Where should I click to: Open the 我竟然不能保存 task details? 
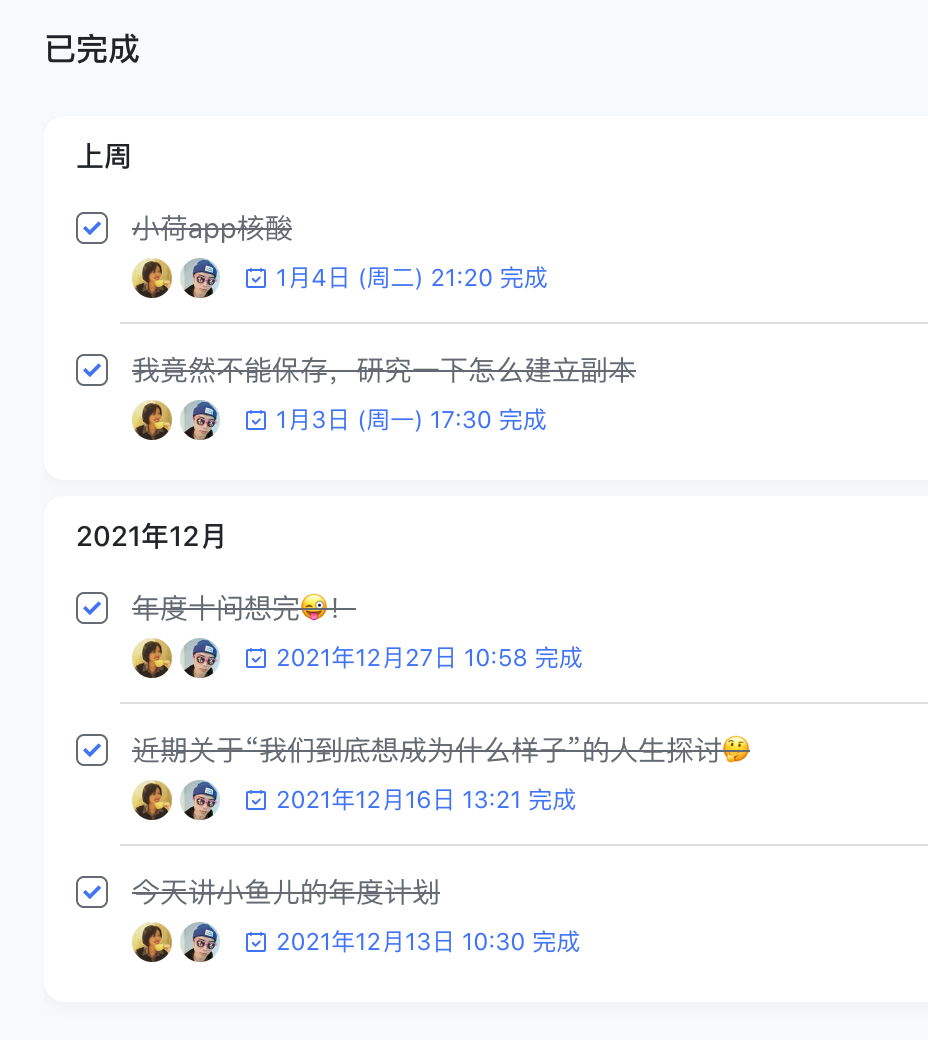(x=383, y=371)
